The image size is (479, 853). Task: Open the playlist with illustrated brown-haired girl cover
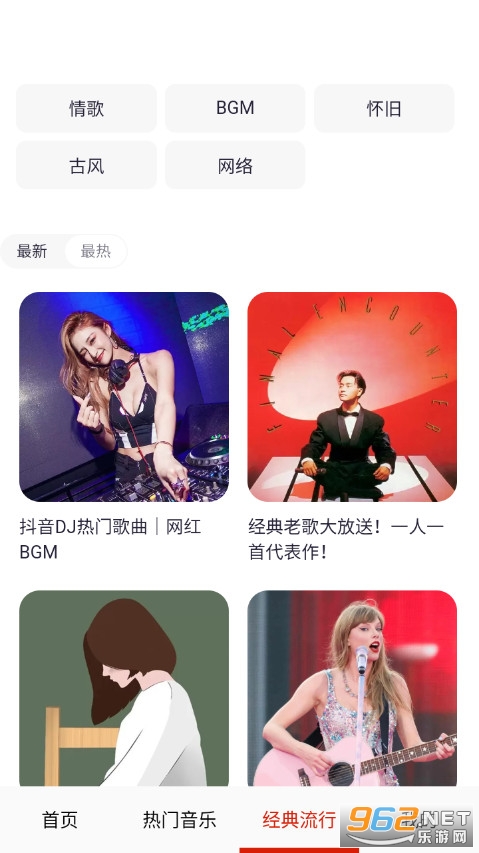click(x=124, y=688)
